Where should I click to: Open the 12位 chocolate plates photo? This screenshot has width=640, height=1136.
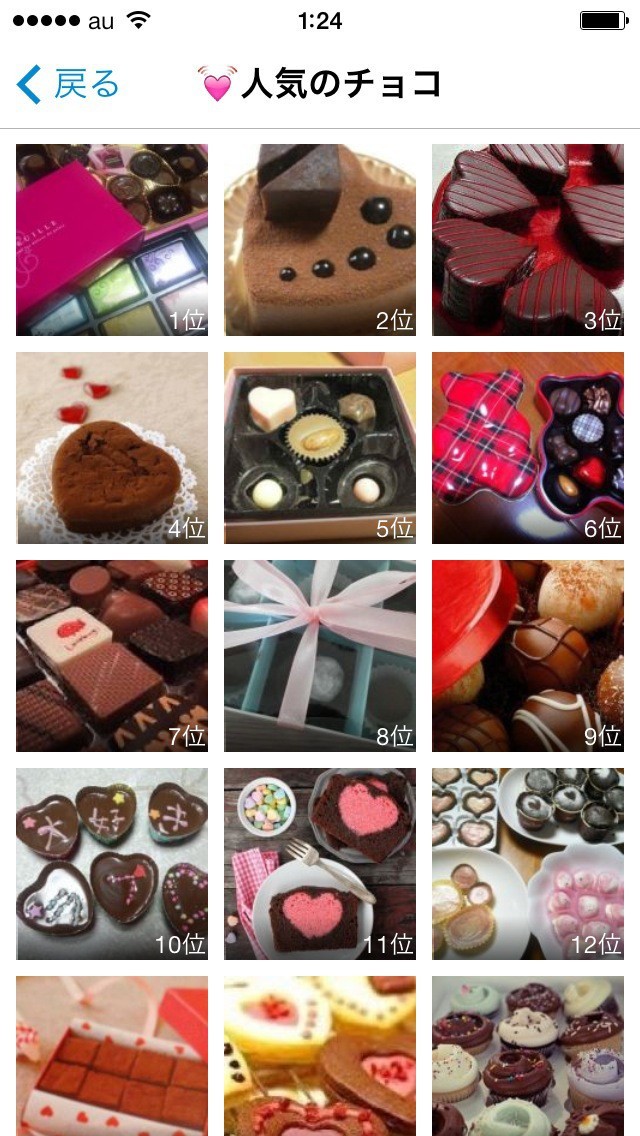(528, 864)
